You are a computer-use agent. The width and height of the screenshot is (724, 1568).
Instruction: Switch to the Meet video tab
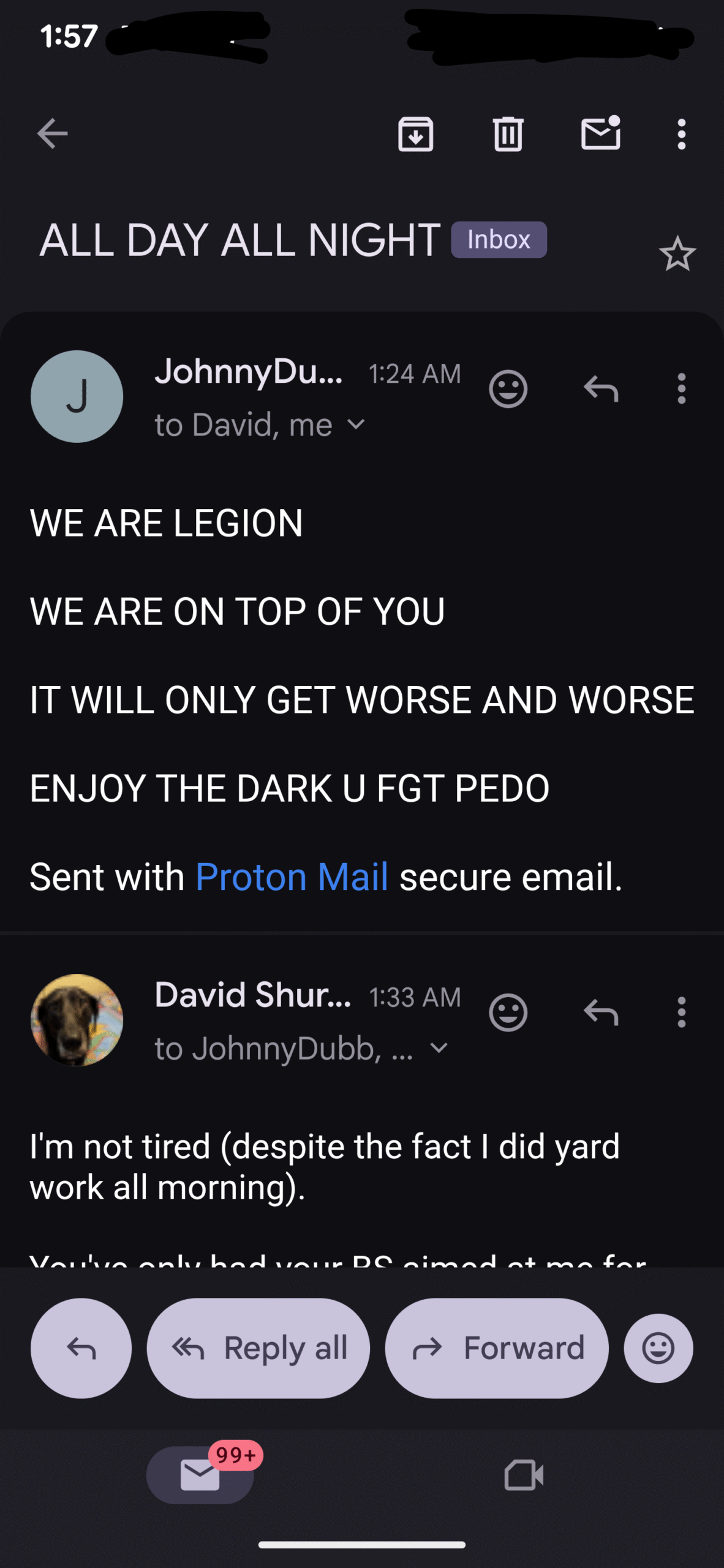pos(524,1475)
